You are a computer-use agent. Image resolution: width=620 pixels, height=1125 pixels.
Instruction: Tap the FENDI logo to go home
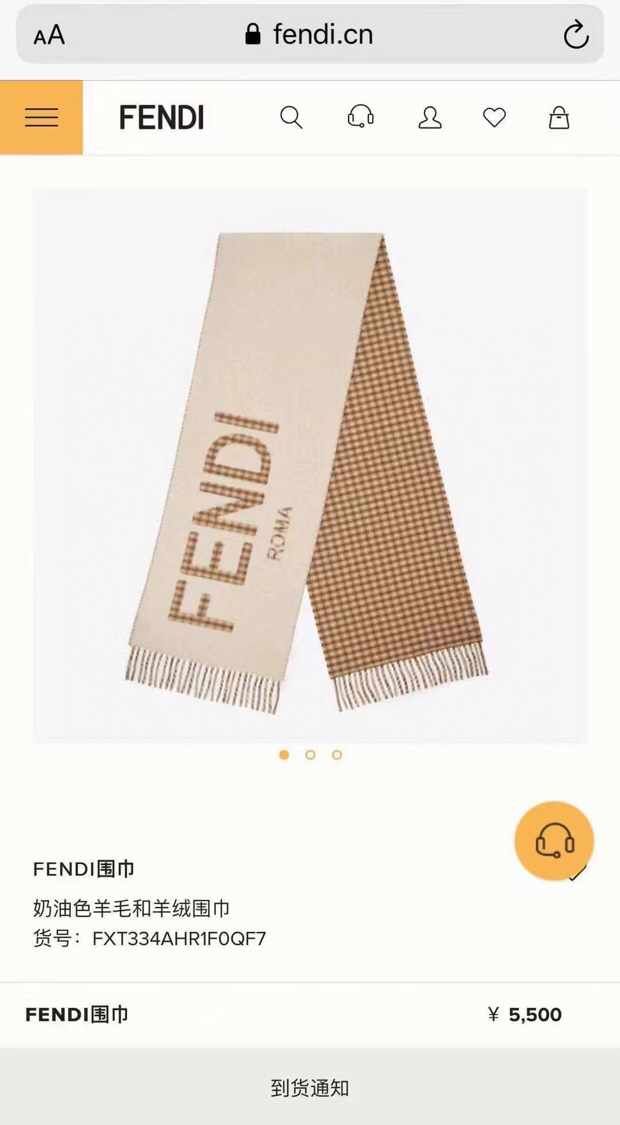[x=161, y=118]
